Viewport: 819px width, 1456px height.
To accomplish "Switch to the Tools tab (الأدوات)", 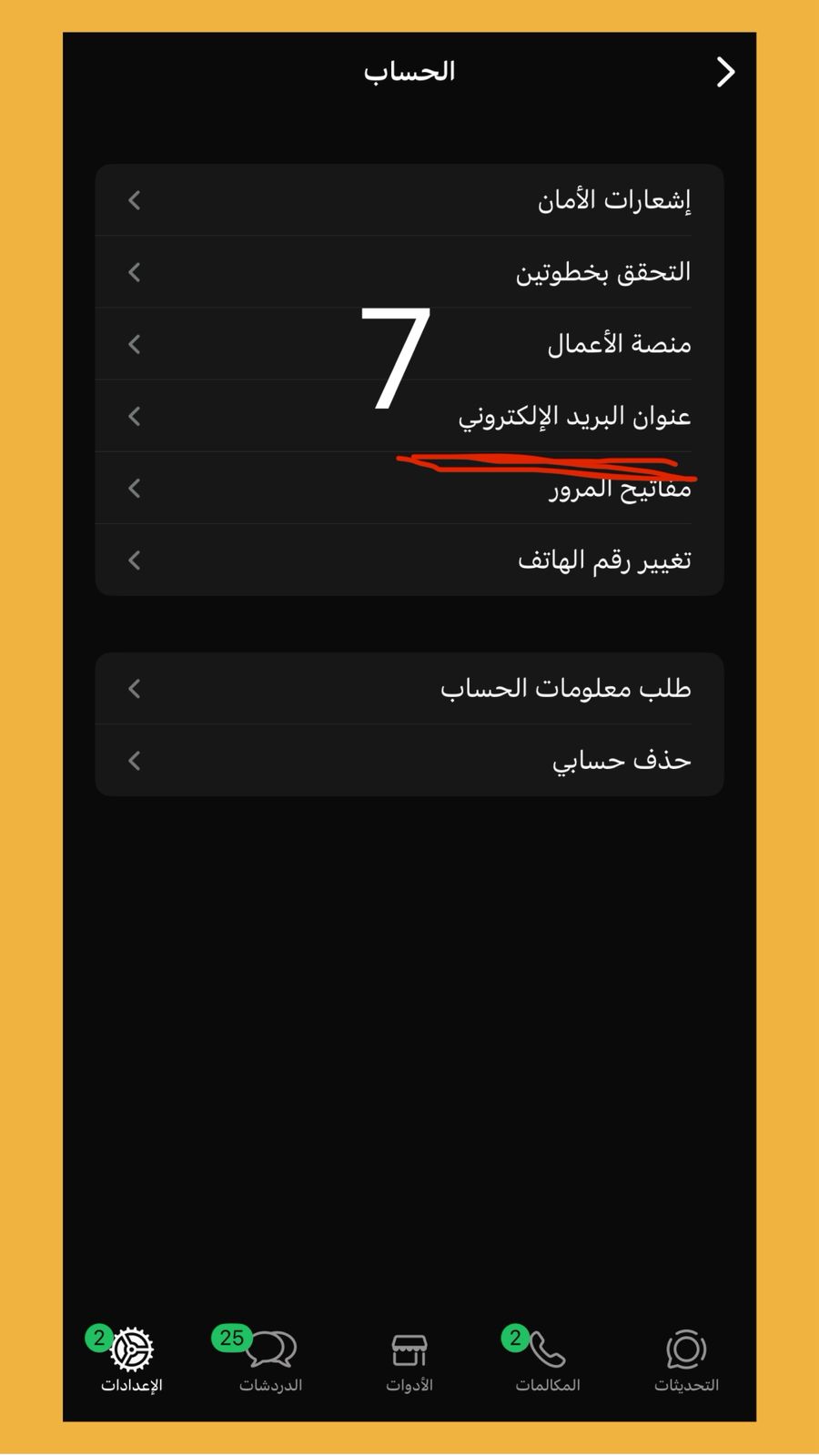I will pos(409,1360).
